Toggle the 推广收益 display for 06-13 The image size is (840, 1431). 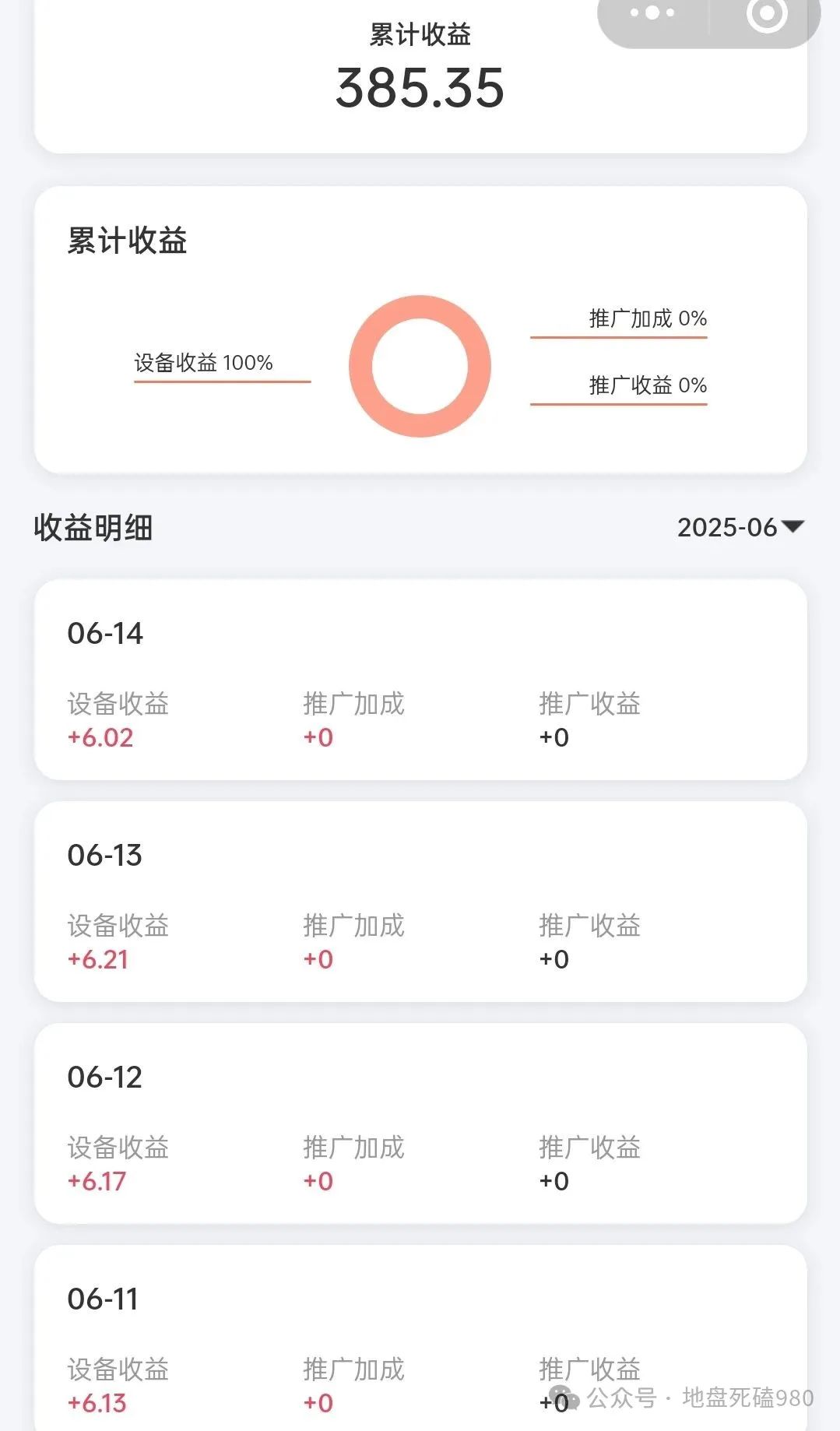click(590, 942)
